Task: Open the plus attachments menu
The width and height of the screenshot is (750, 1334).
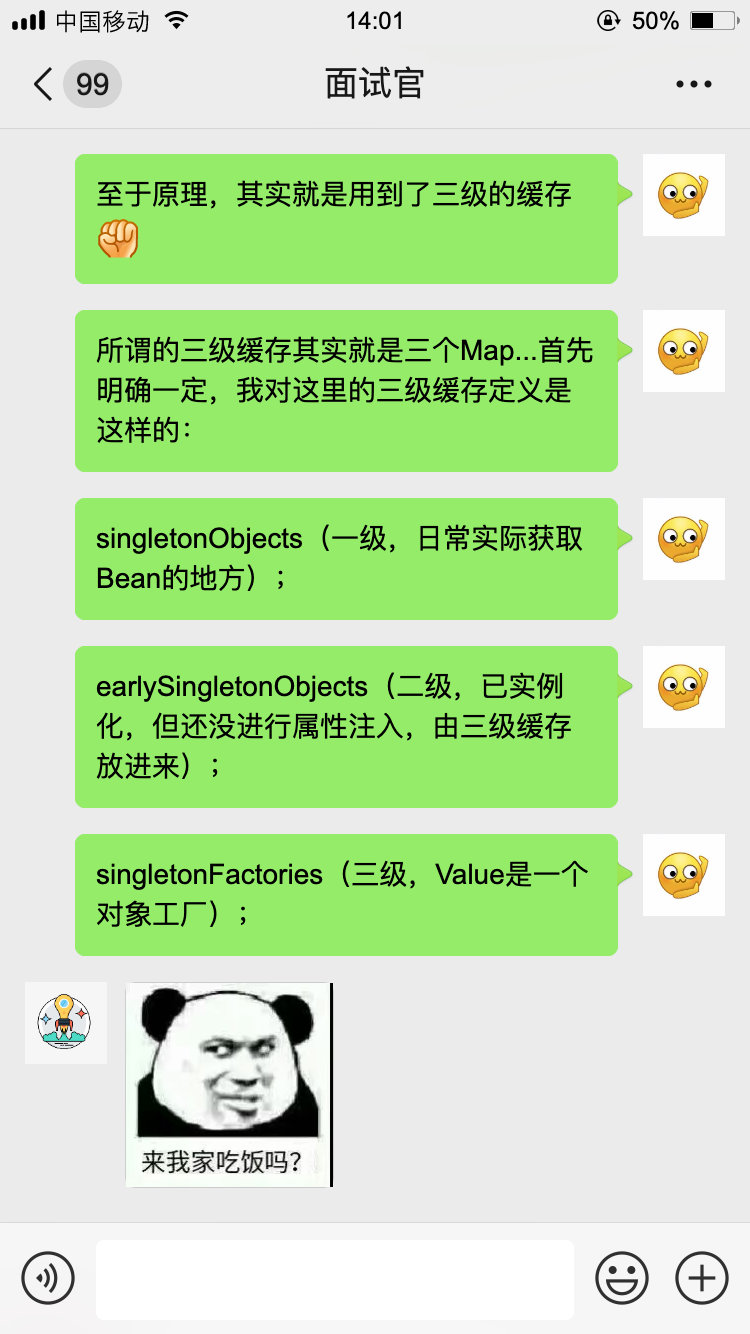Action: click(702, 1278)
